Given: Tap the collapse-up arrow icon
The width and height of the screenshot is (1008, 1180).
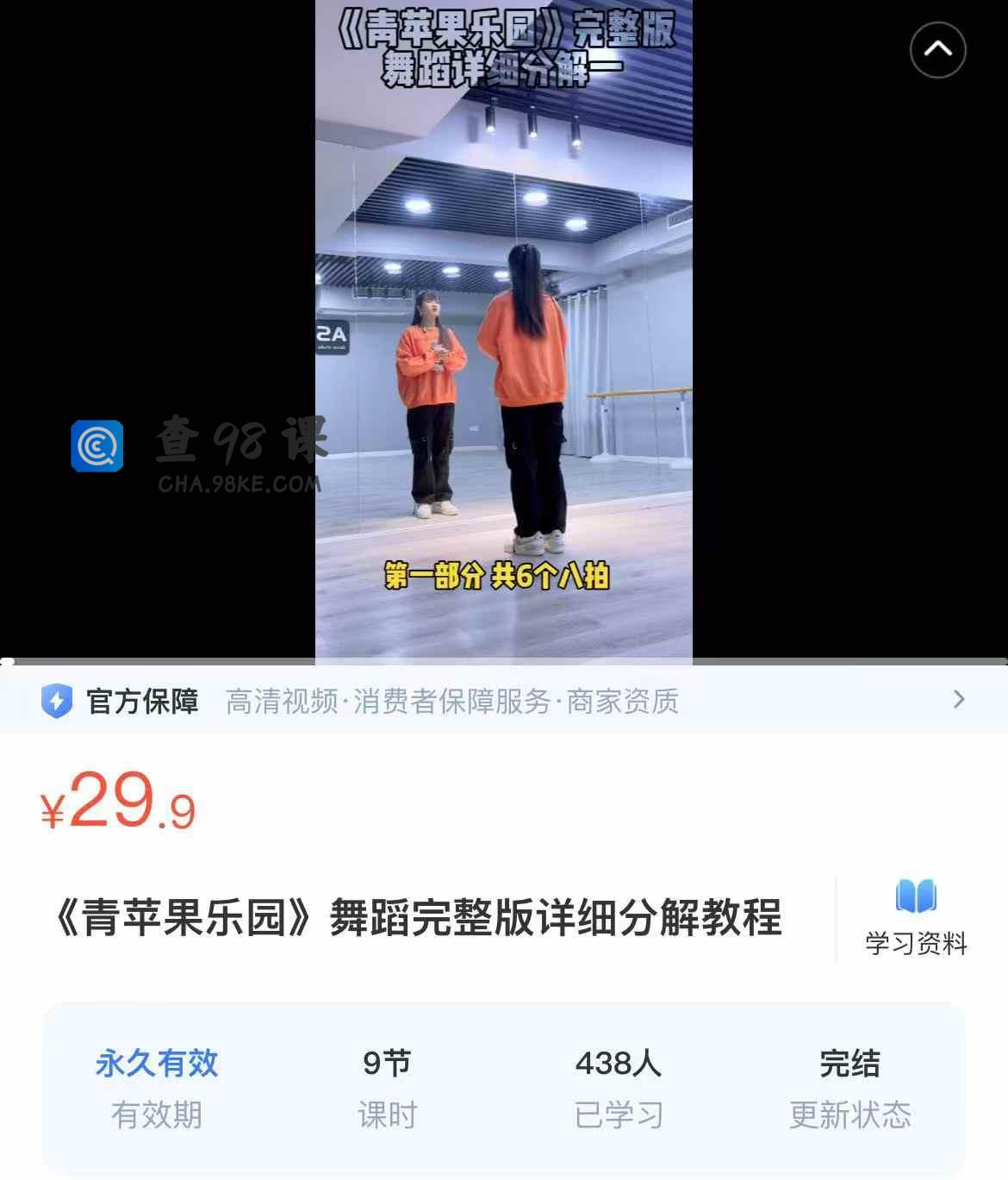Looking at the screenshot, I should point(937,50).
